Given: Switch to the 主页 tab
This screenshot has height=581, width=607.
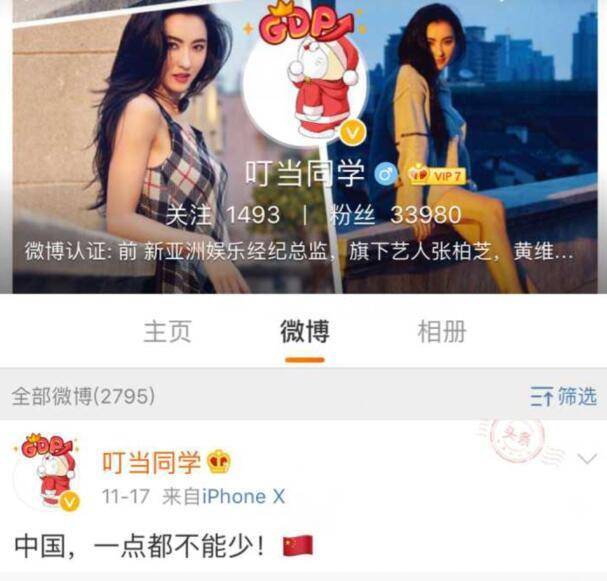Looking at the screenshot, I should pos(167,332).
